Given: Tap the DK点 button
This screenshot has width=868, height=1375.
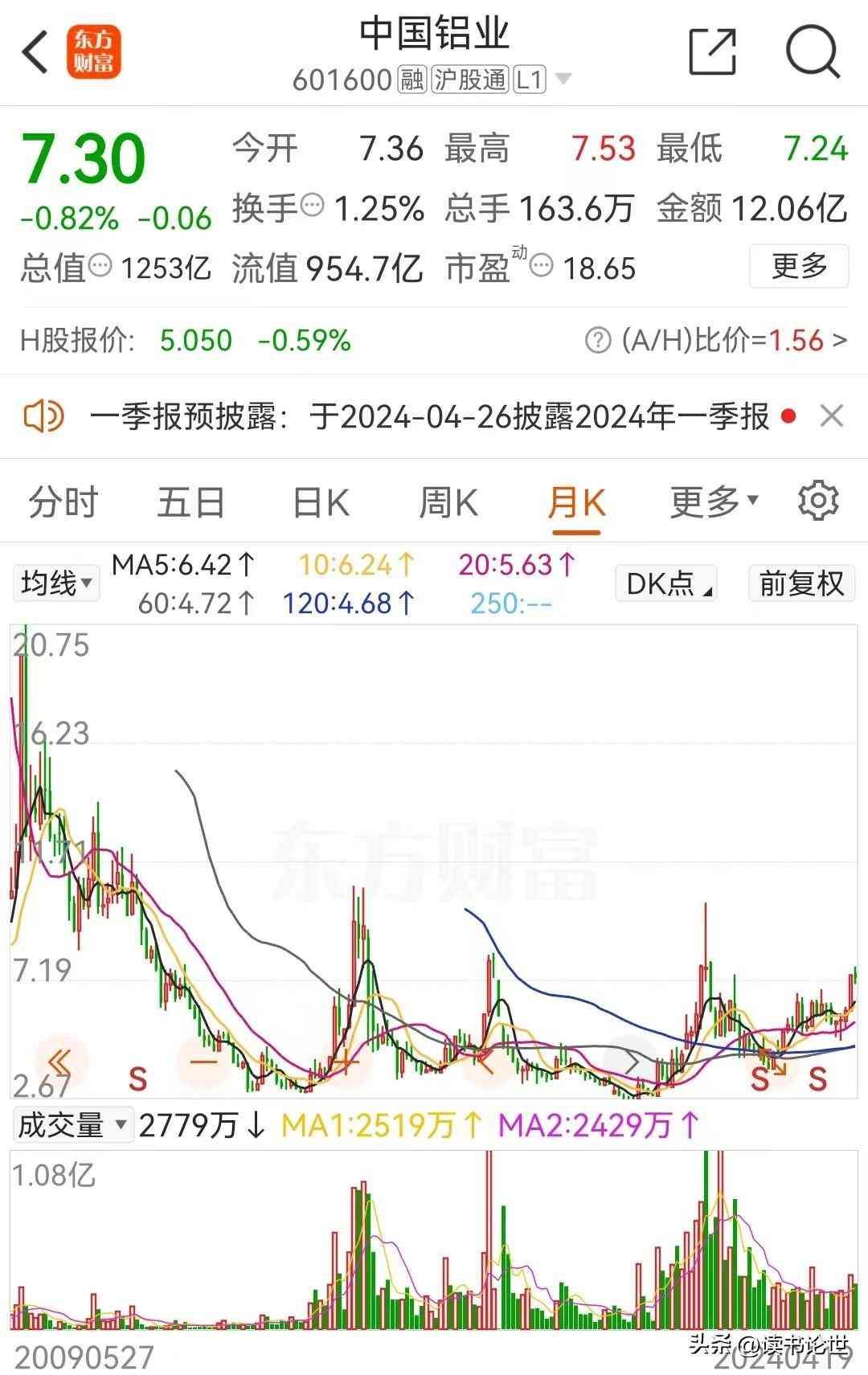Looking at the screenshot, I should 665,583.
